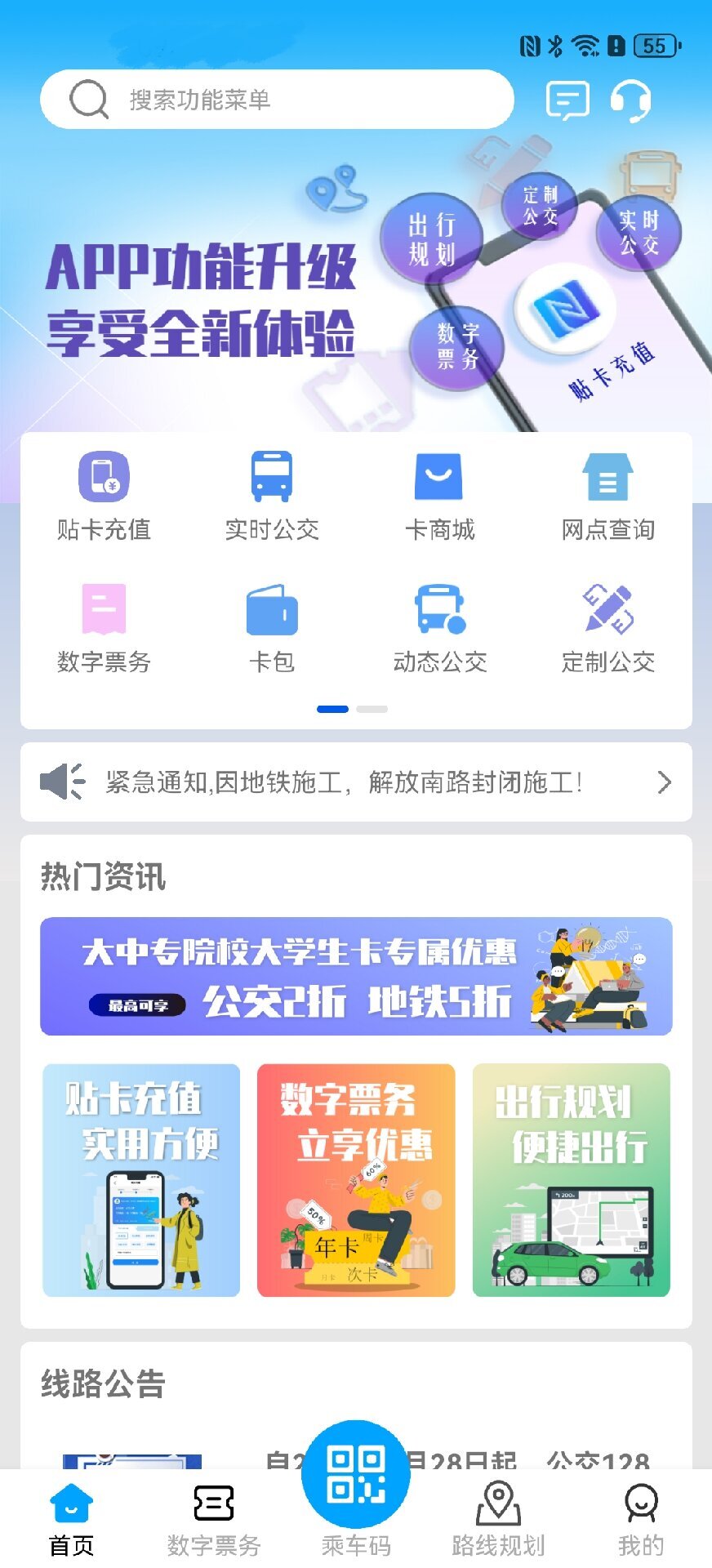Image resolution: width=712 pixels, height=1568 pixels.
Task: Switch to the second page of feature icons
Action: 372,709
